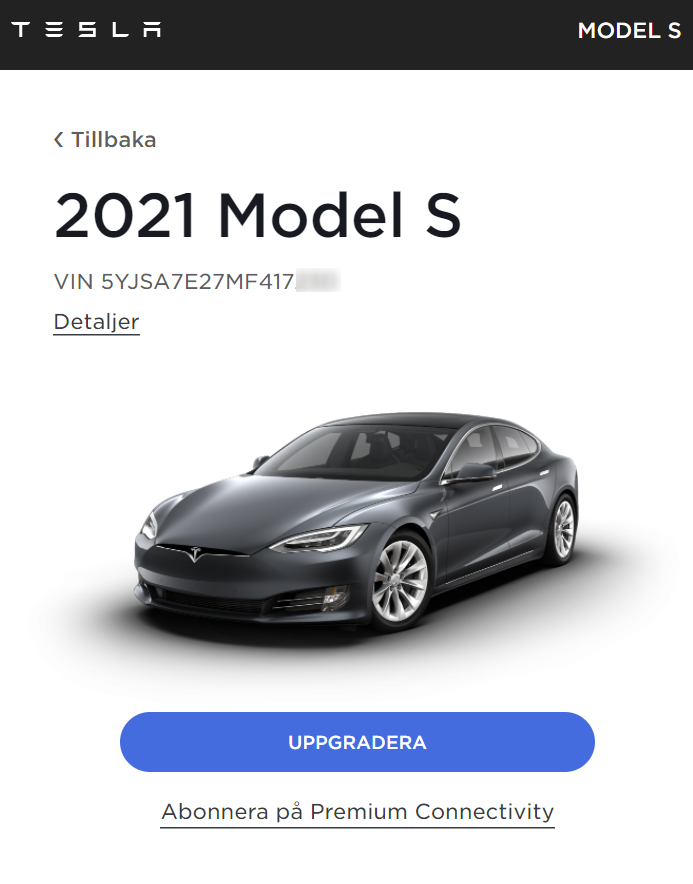Open the Tesla home logo

coord(86,30)
